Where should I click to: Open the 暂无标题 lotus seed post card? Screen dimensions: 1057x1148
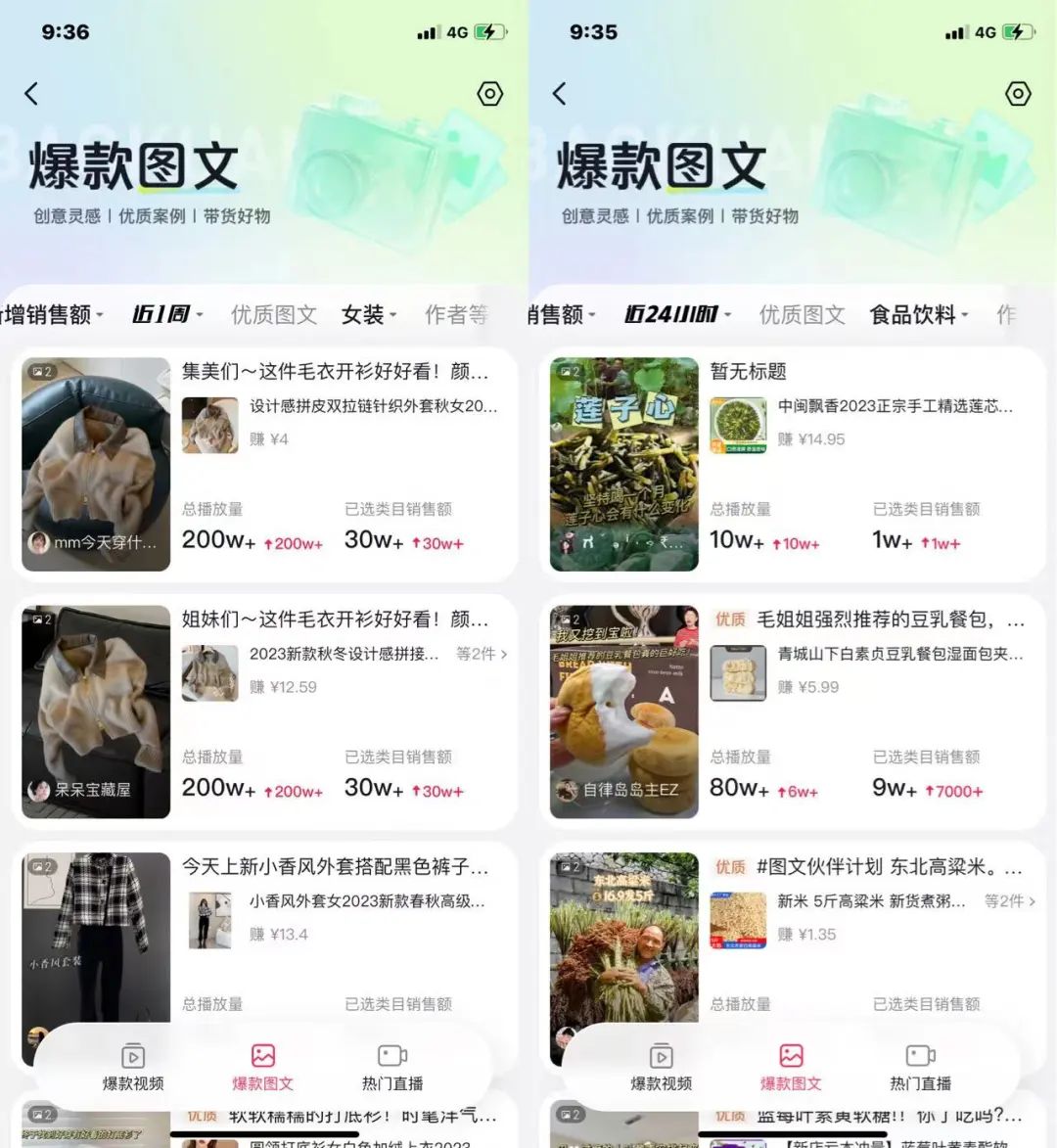748,372
